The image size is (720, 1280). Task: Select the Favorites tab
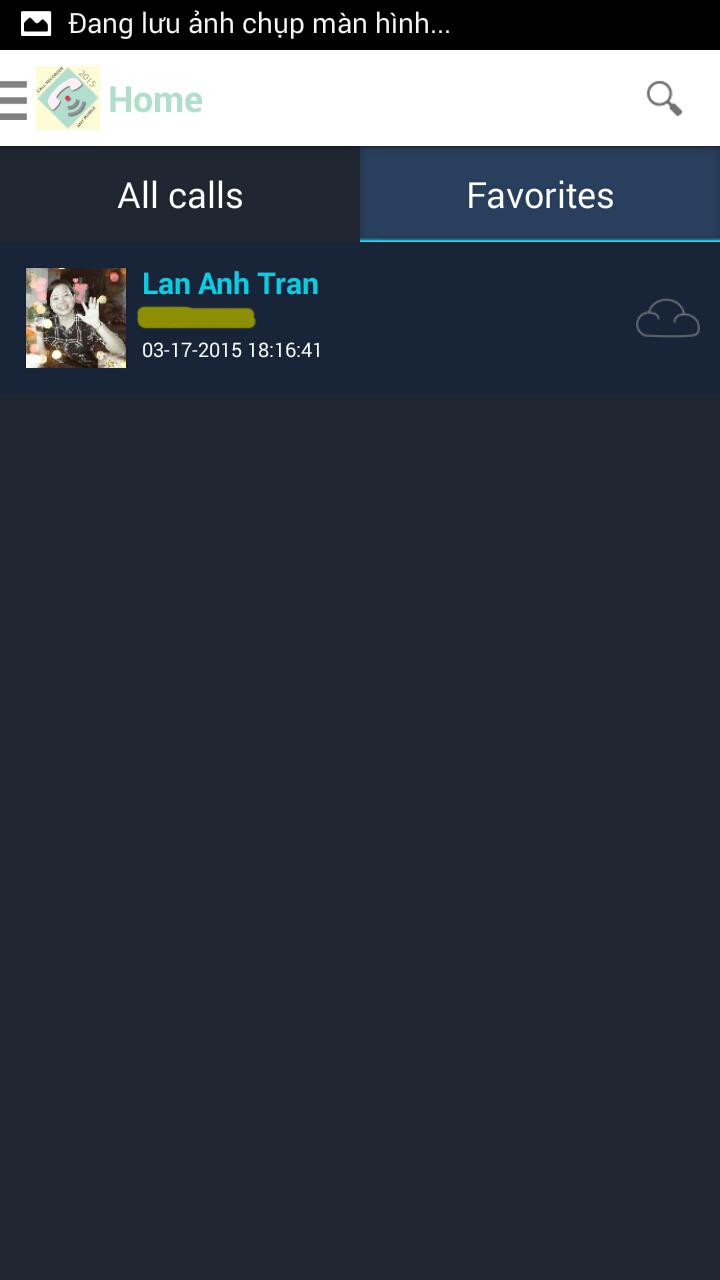(x=540, y=195)
